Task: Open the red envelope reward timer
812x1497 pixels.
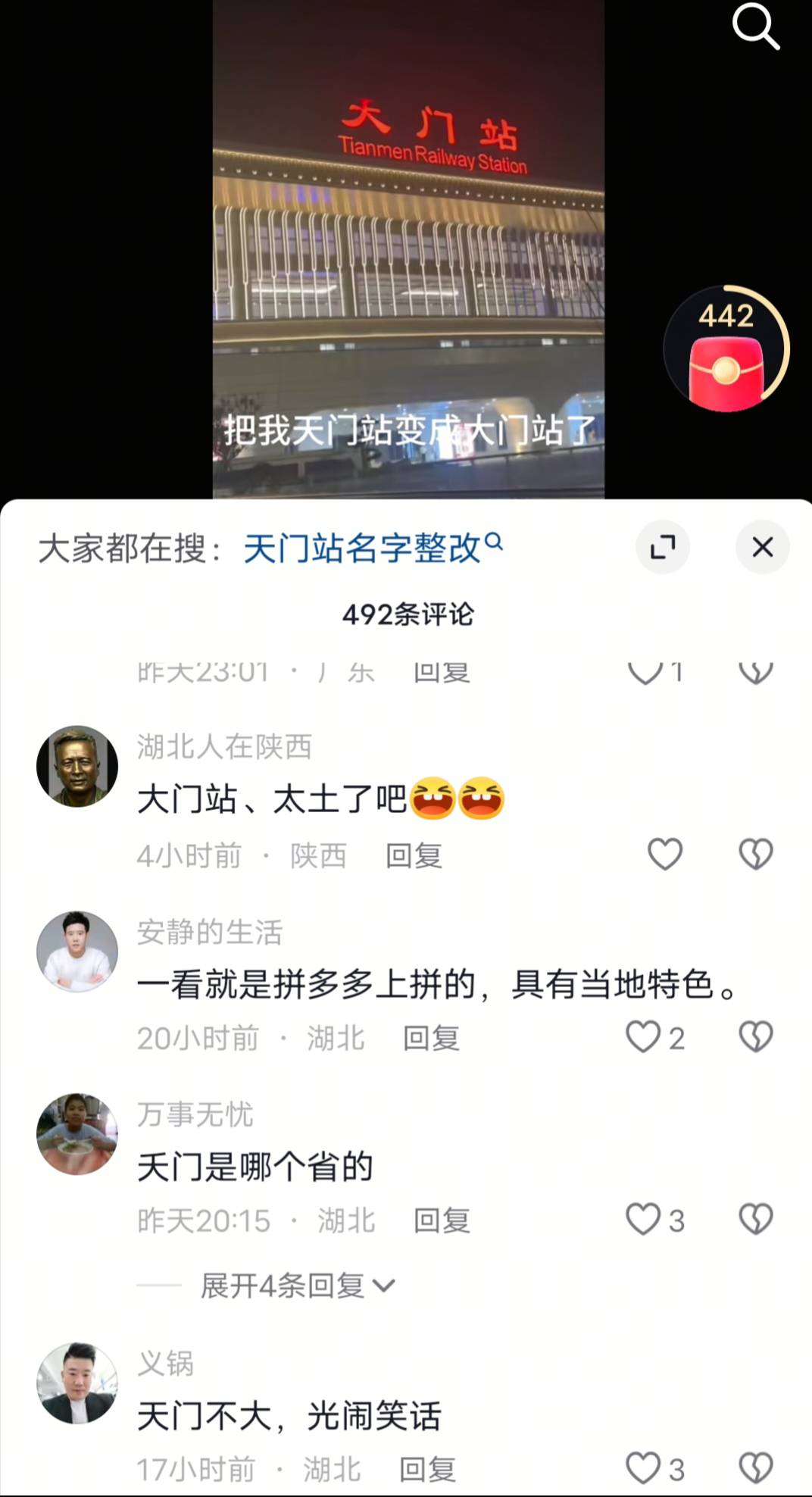Action: pos(726,350)
